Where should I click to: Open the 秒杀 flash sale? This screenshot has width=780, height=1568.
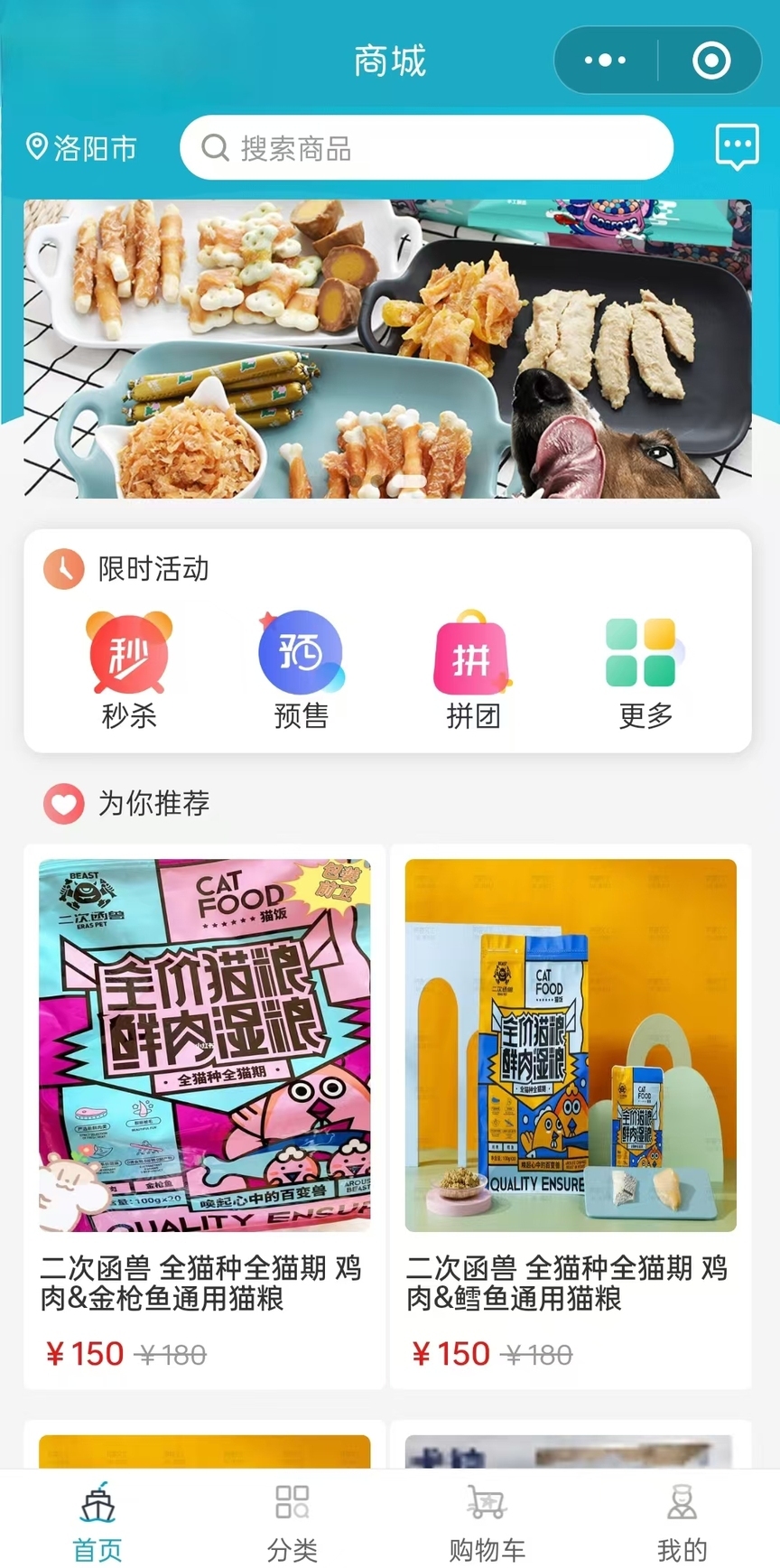(x=129, y=670)
